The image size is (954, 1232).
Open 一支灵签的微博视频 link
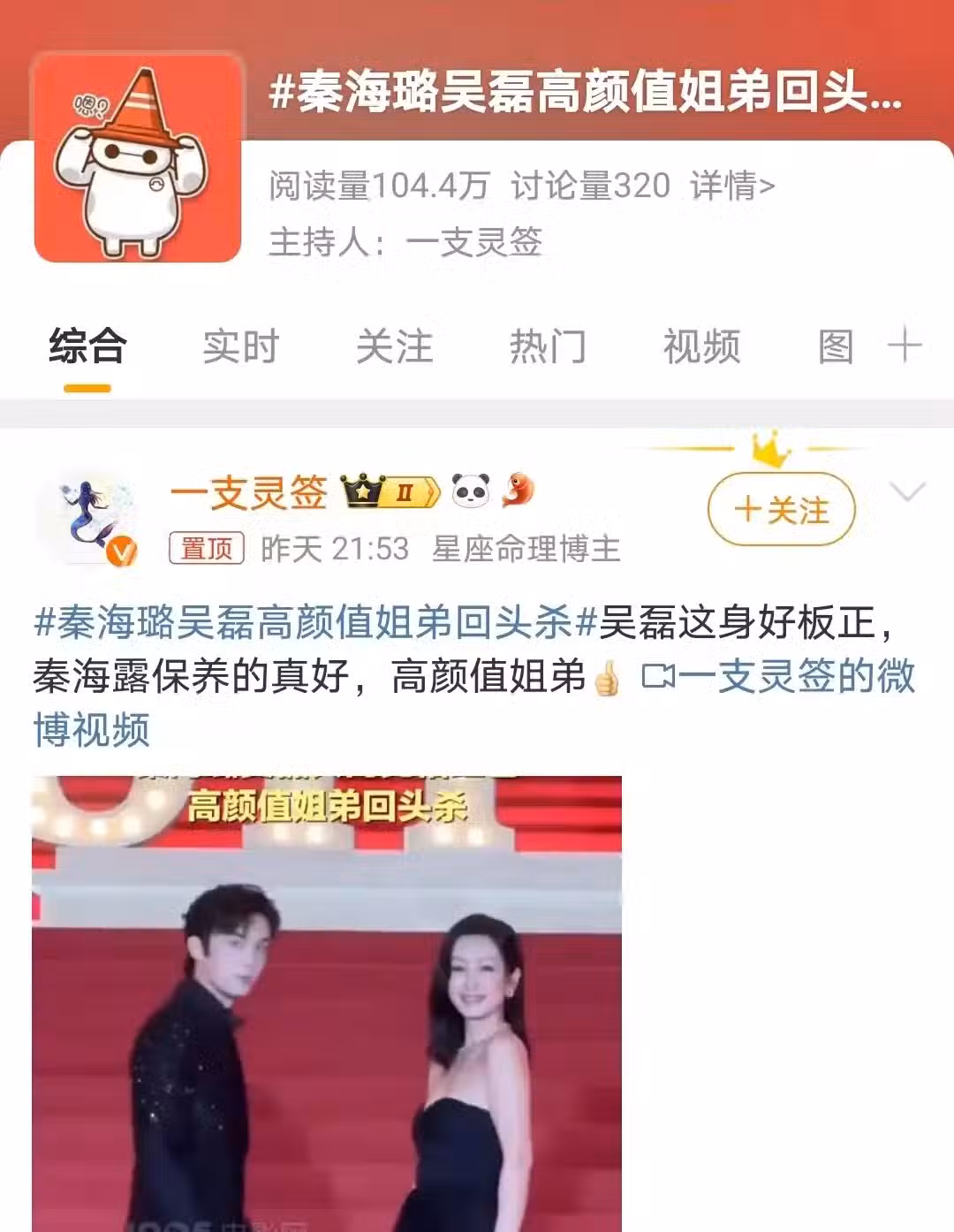pos(777,678)
